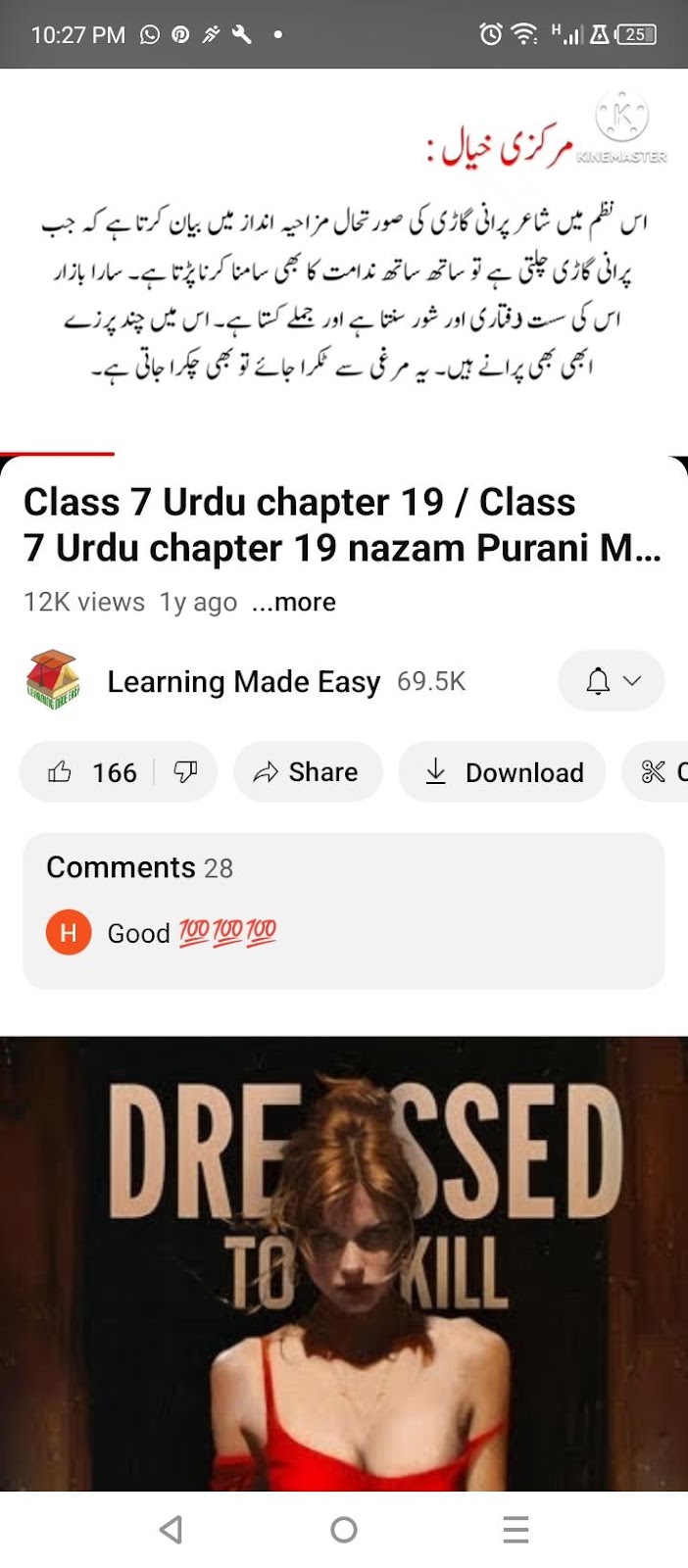This screenshot has height=1568, width=688.
Task: Open the Learning Made Easy channel
Action: pyautogui.click(x=243, y=682)
